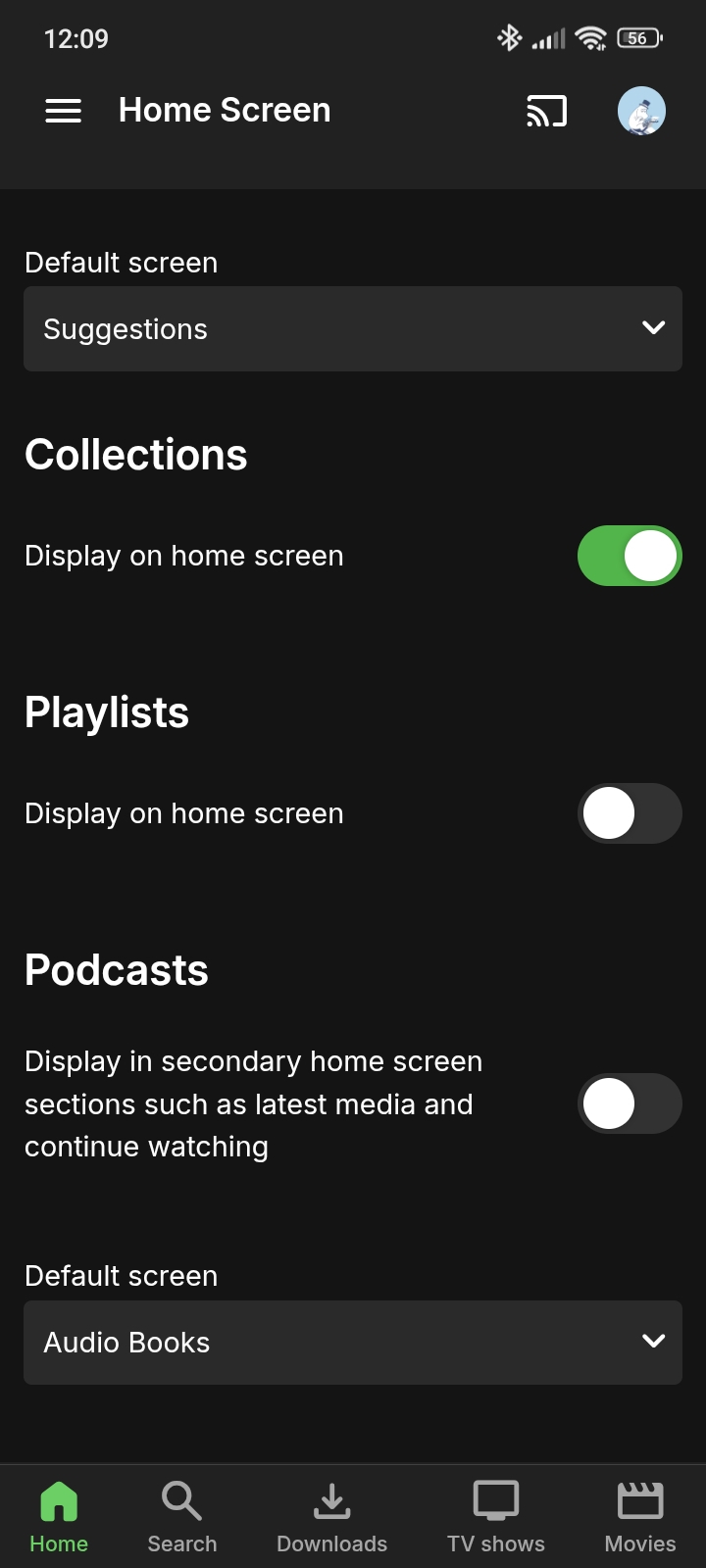This screenshot has width=706, height=1568.
Task: Switch to the TV shows tab
Action: coord(496,1517)
